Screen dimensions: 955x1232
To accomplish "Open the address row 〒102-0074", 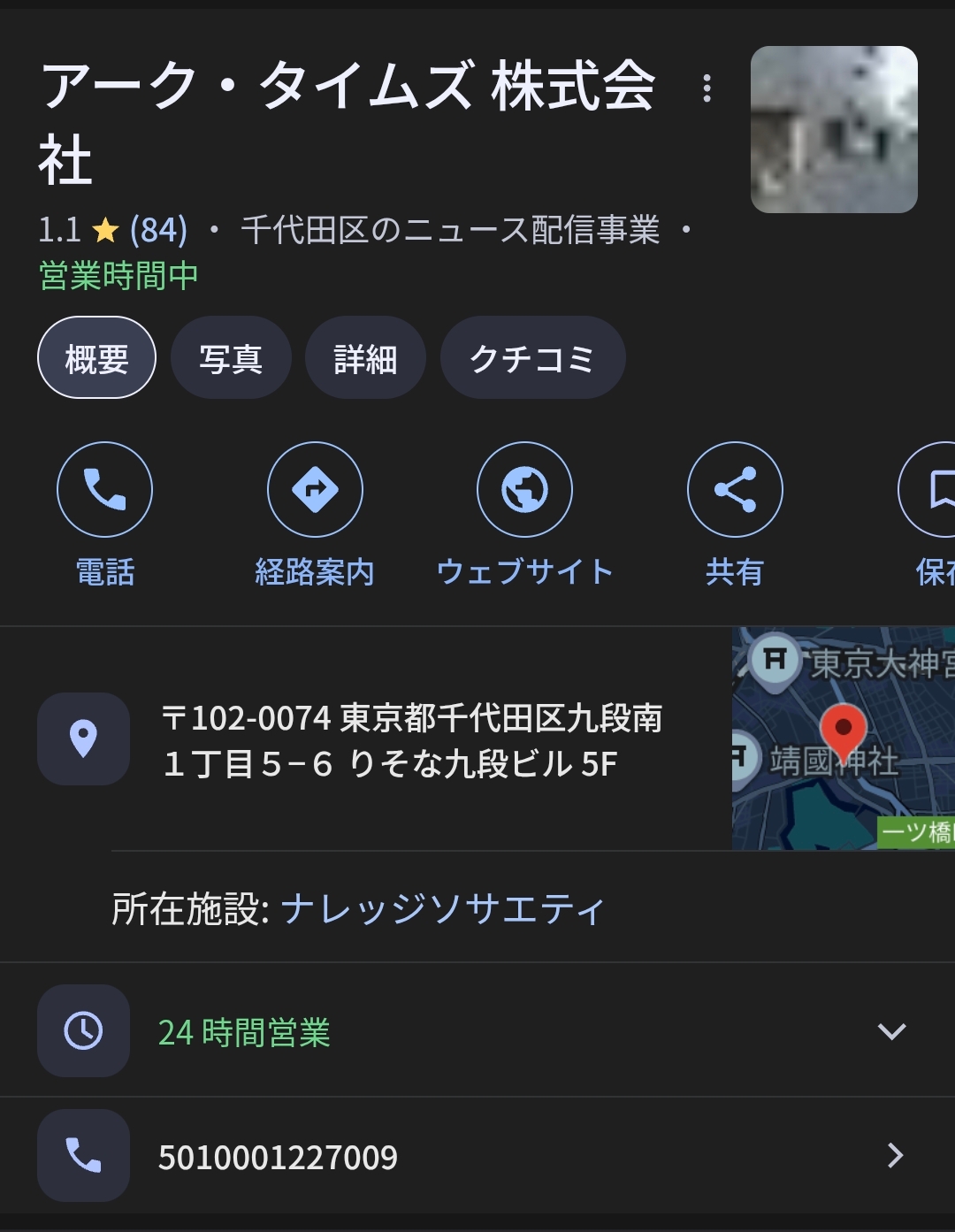I will point(411,740).
